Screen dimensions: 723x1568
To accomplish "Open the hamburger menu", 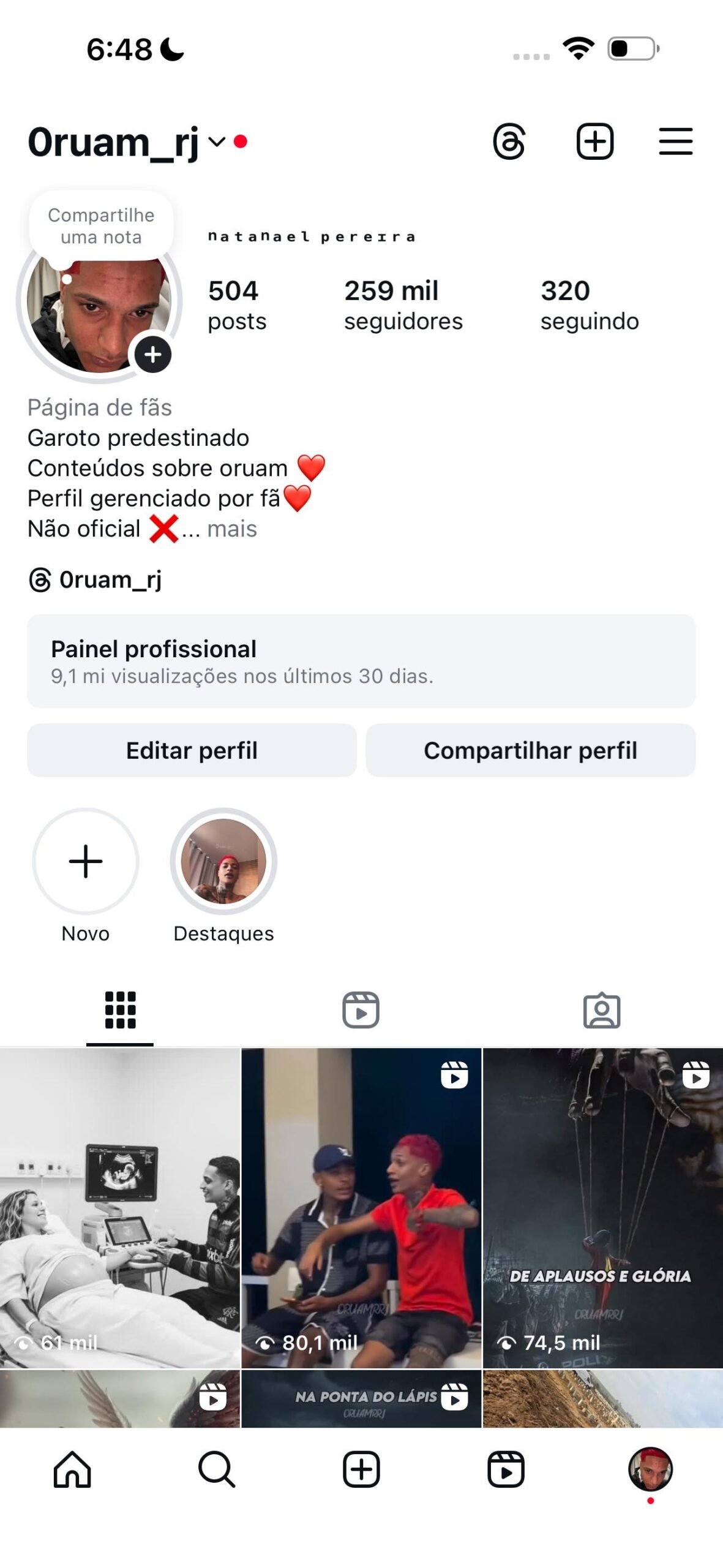I will pos(675,141).
